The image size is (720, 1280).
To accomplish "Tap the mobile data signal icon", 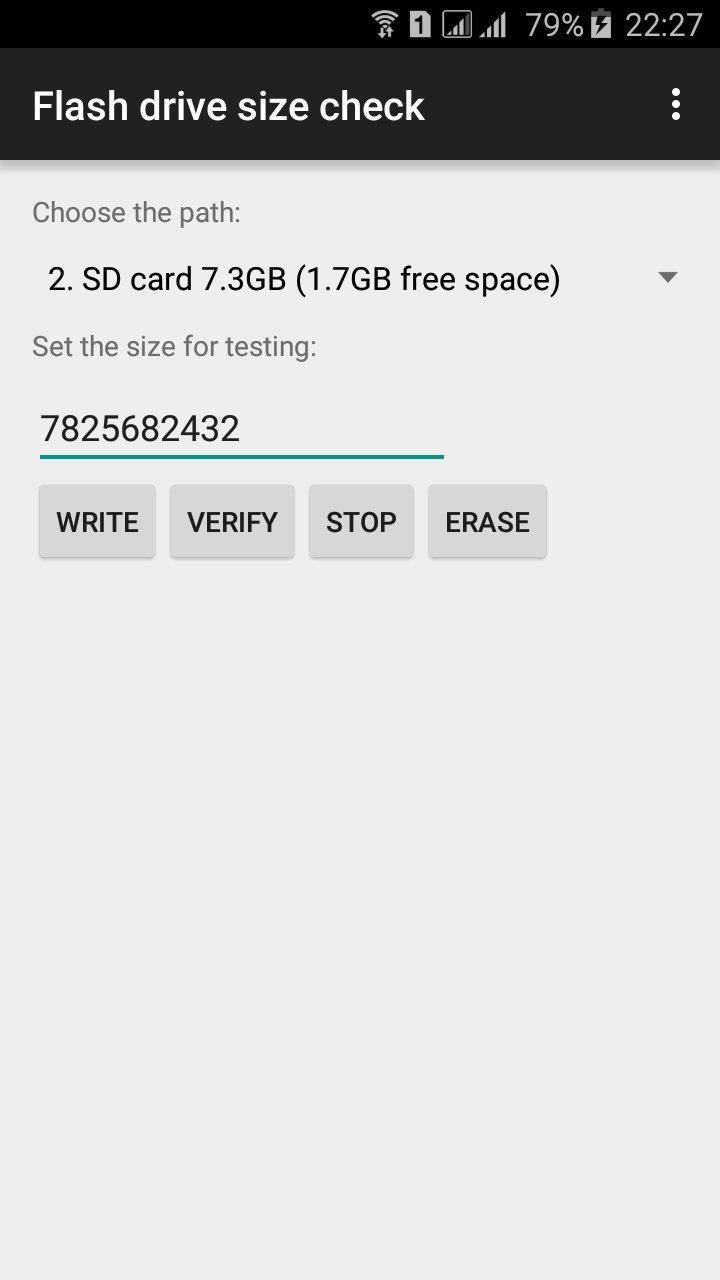I will point(457,25).
